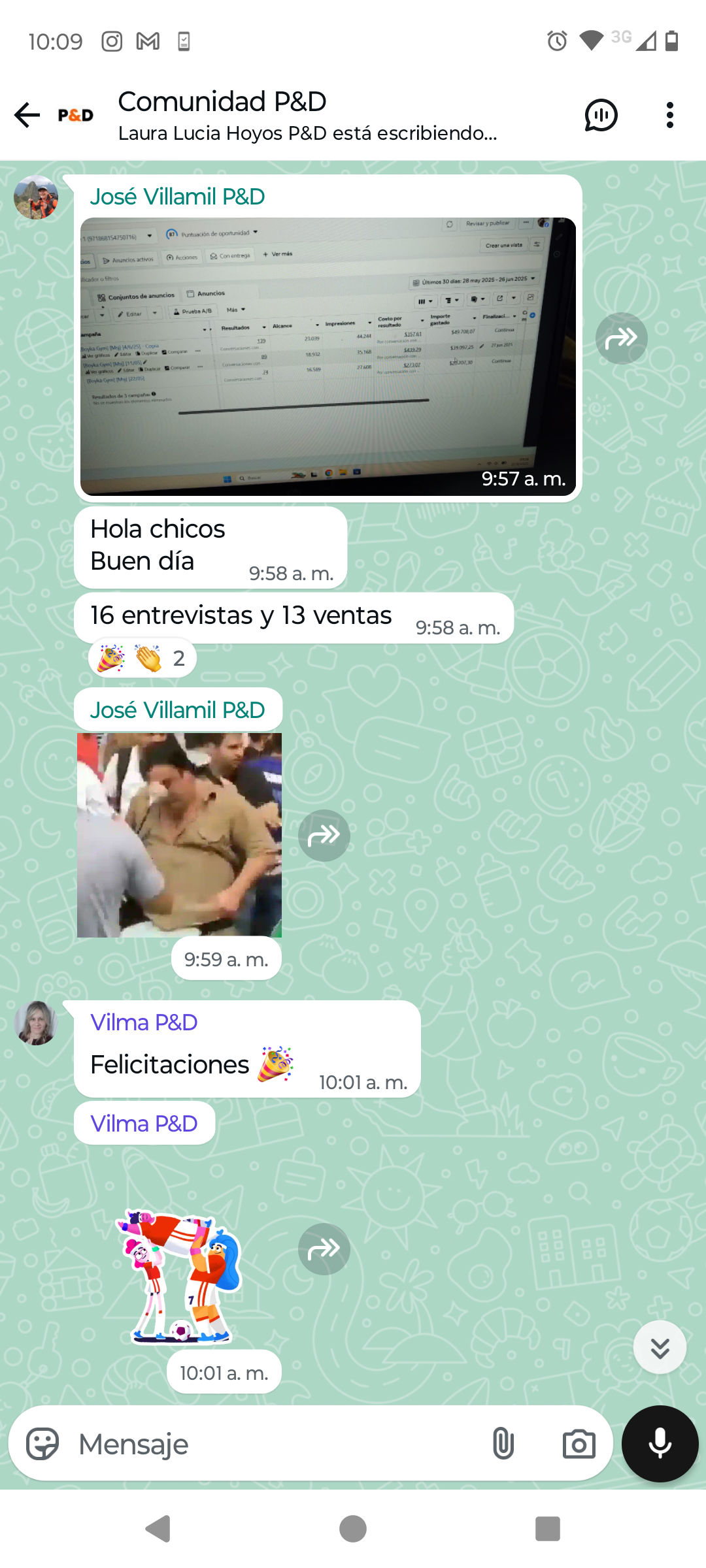Forward Vilma's sticker

324,1249
